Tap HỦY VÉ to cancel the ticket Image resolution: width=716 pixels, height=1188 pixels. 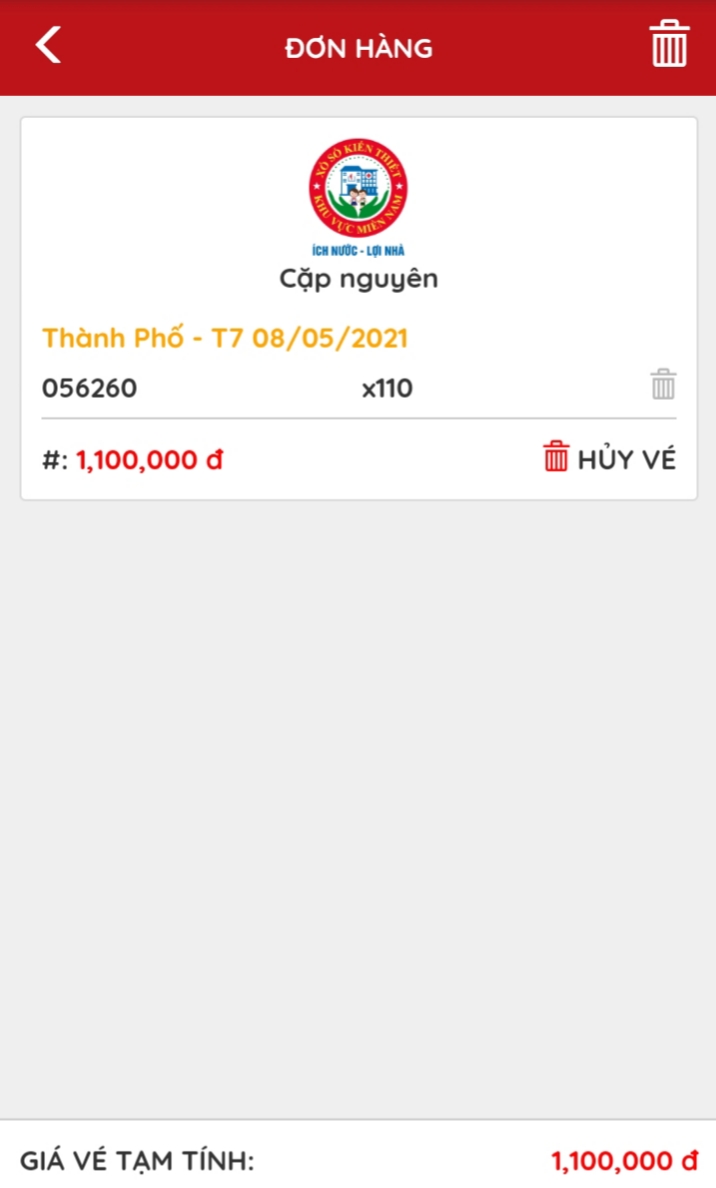click(x=609, y=458)
